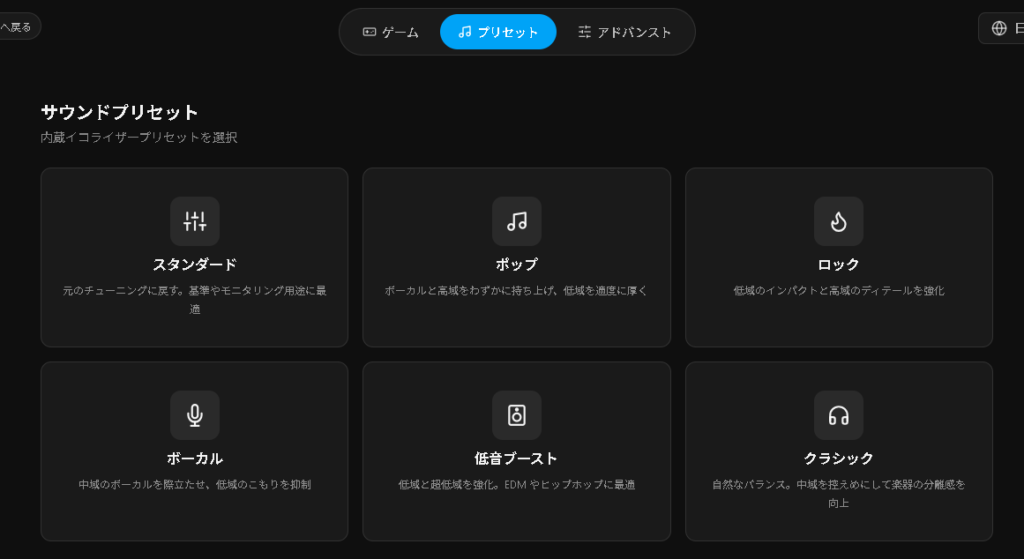The width and height of the screenshot is (1024, 559).
Task: Tap the 戻る back button
Action: (x=18, y=27)
